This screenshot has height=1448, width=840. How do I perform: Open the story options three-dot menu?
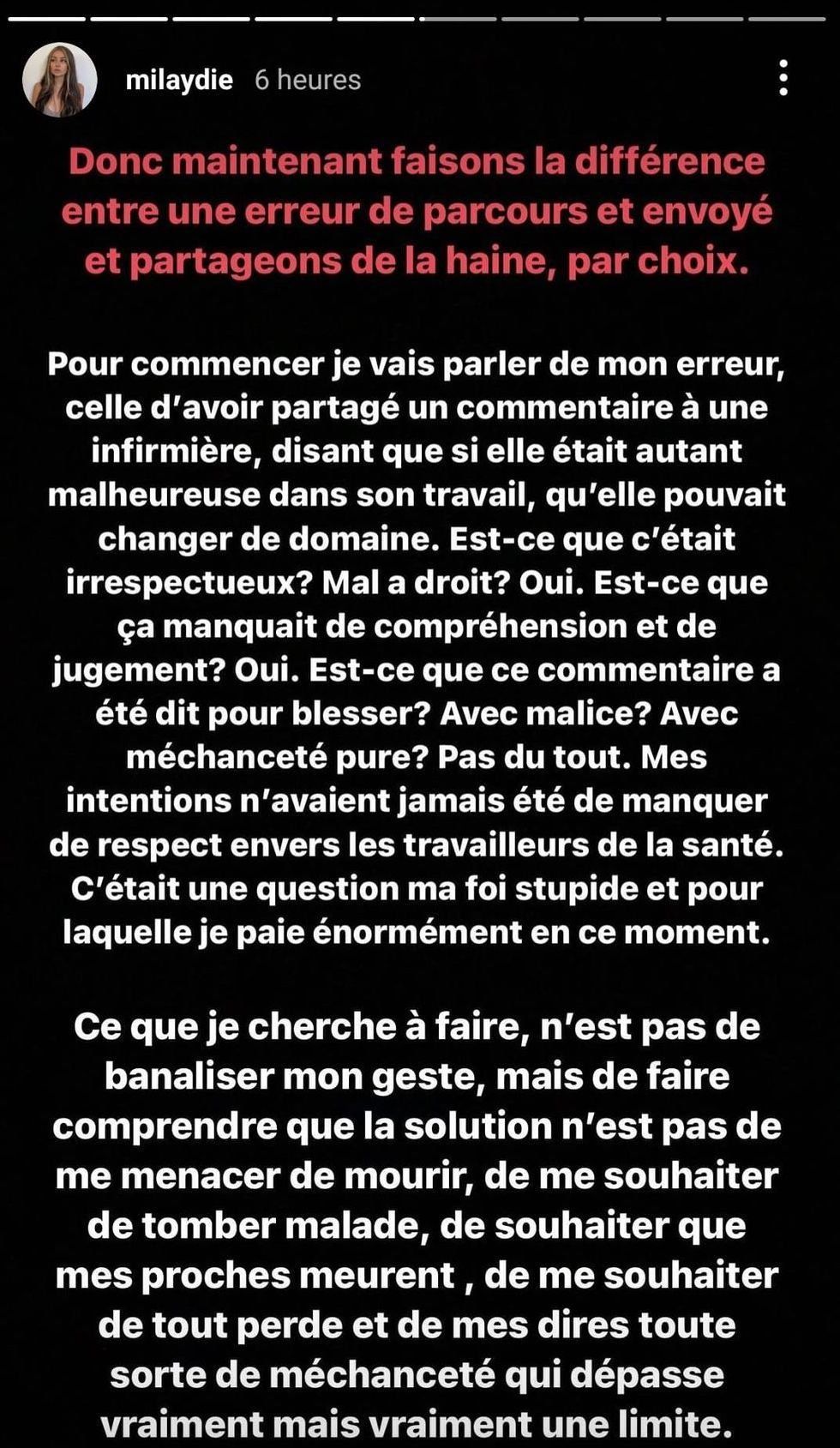pos(783,78)
